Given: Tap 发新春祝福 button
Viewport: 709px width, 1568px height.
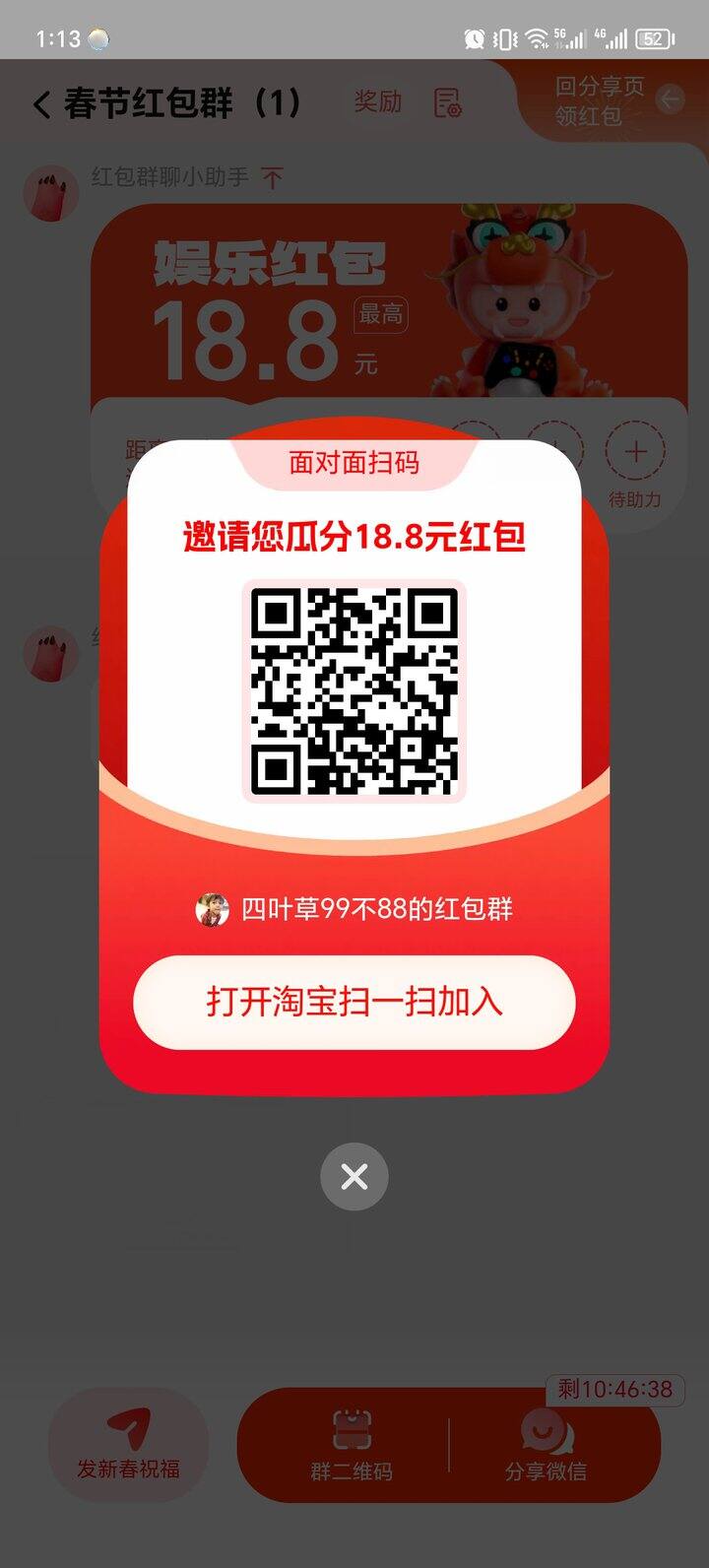Looking at the screenshot, I should click(128, 1445).
